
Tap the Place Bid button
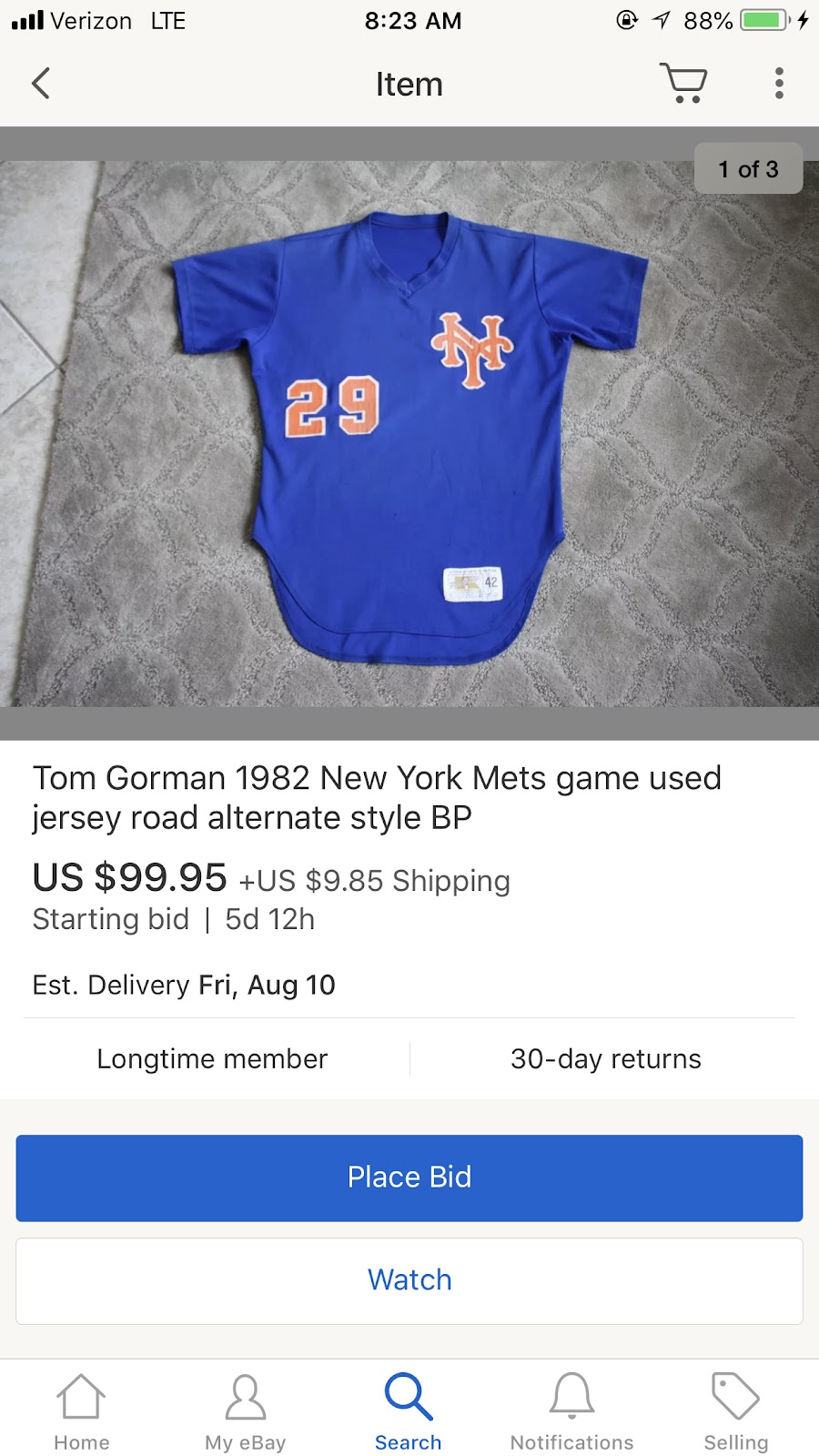[409, 1178]
